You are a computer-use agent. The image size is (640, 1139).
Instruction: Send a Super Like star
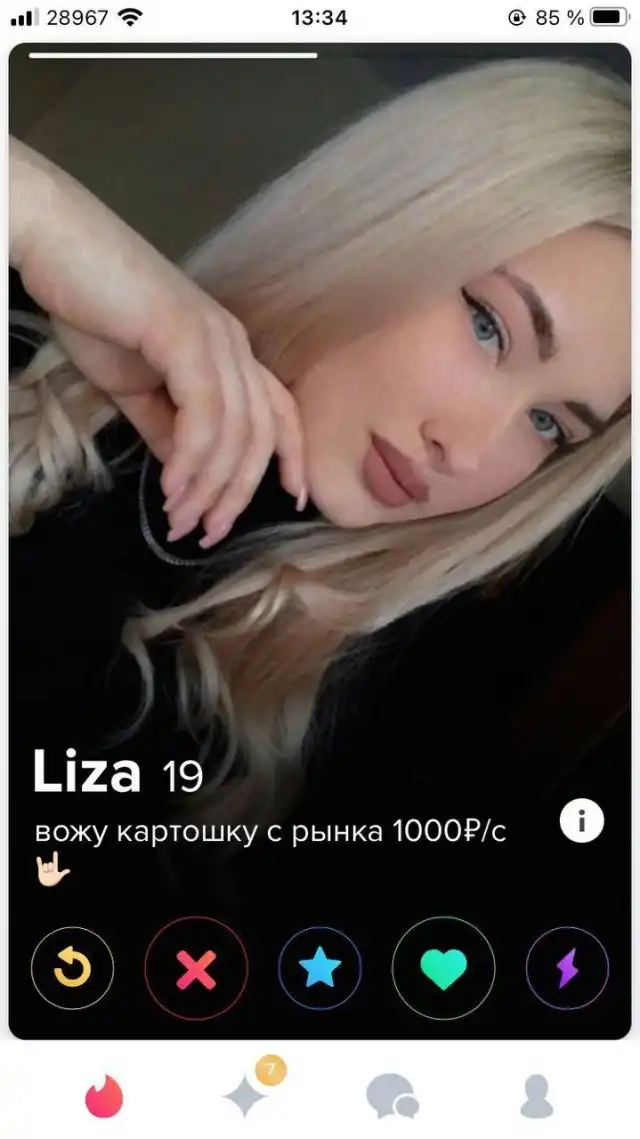320,968
